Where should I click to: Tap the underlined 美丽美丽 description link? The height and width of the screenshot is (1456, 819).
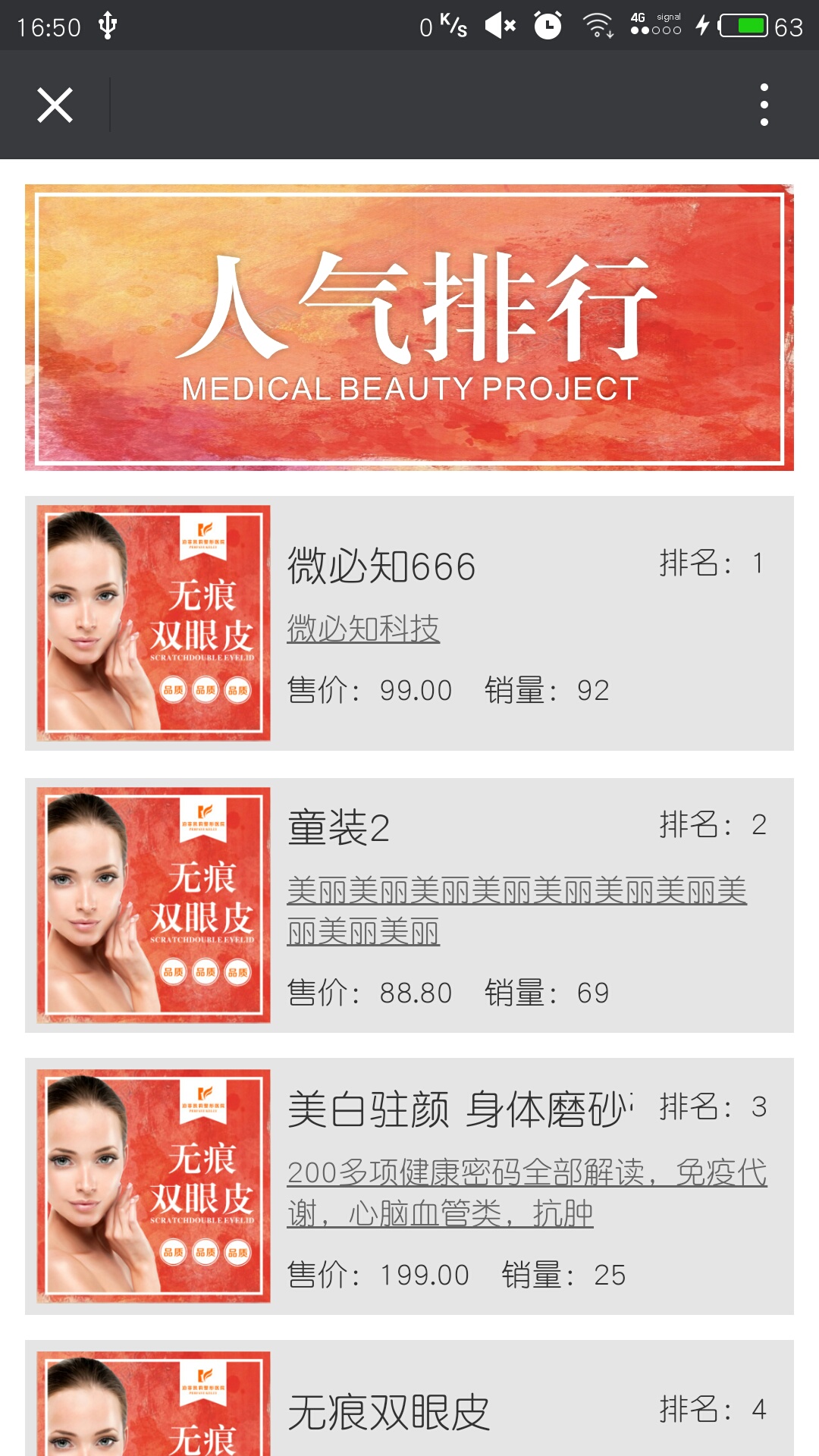(516, 910)
